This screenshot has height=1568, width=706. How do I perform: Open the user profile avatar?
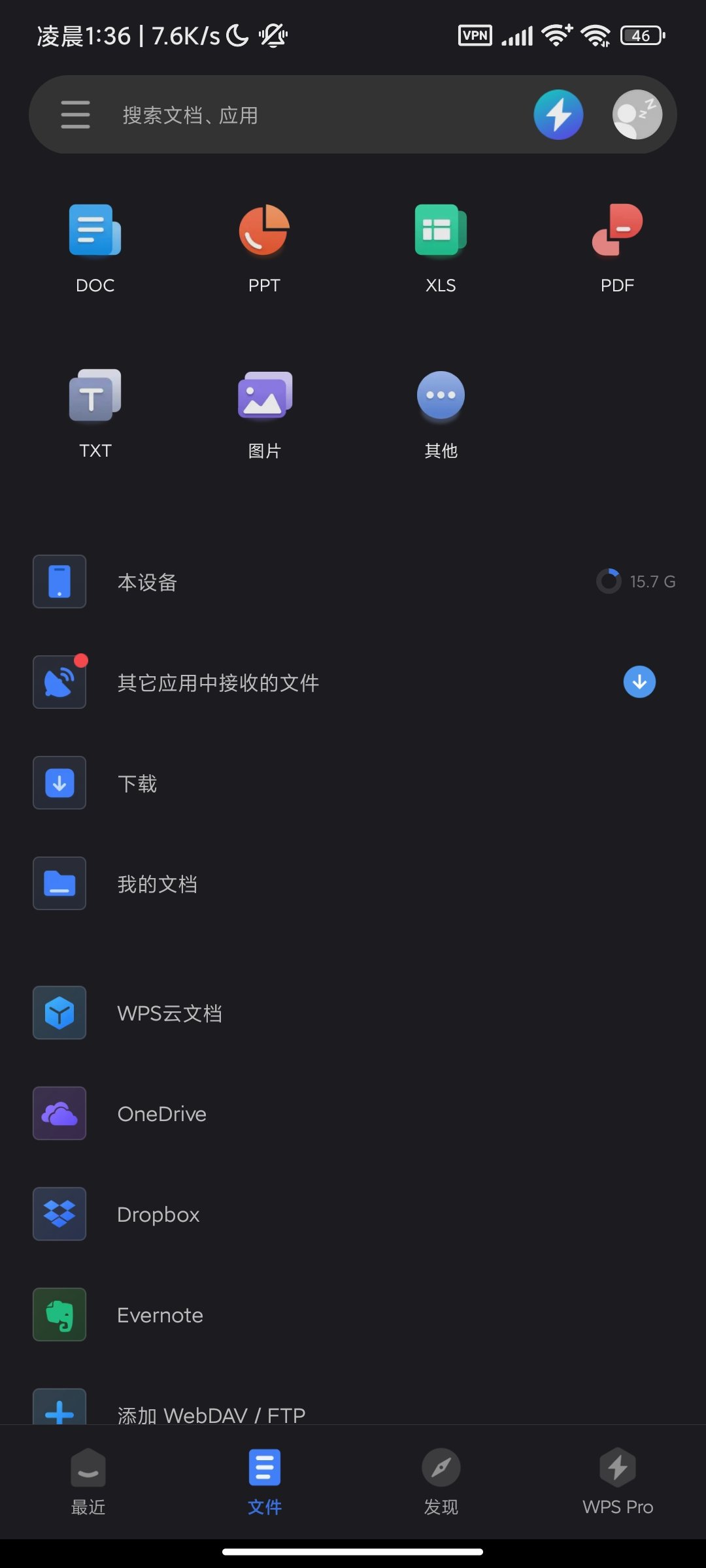pos(635,114)
